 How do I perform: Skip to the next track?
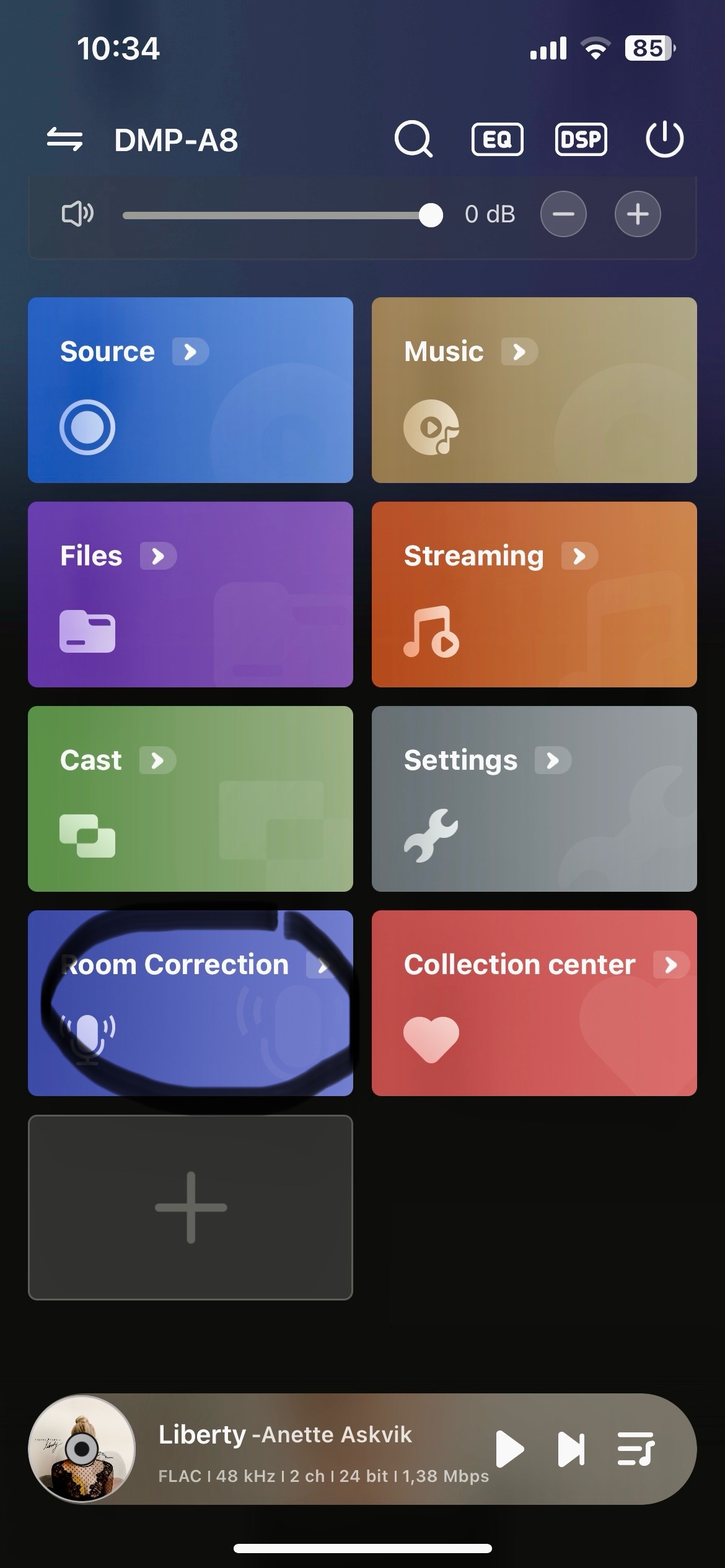[x=571, y=1449]
